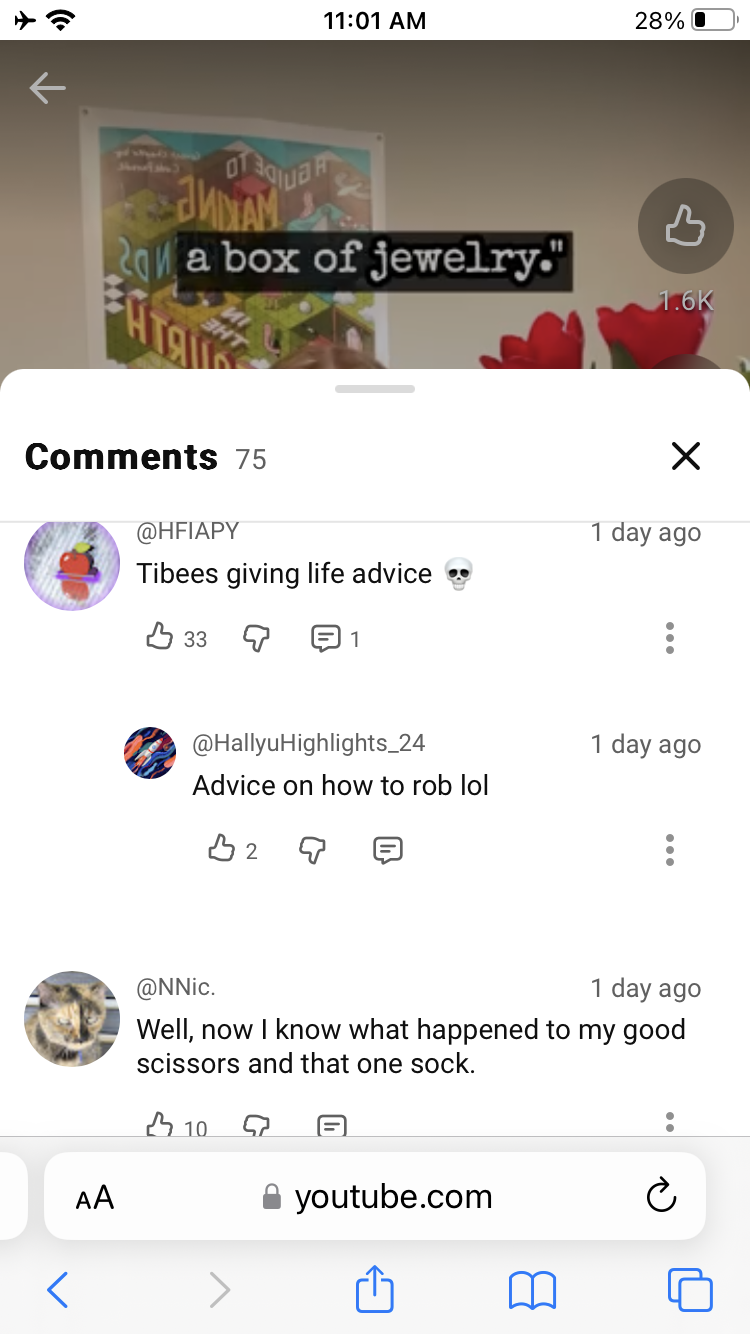
Task: Show all open Safari tabs
Action: (x=690, y=1290)
